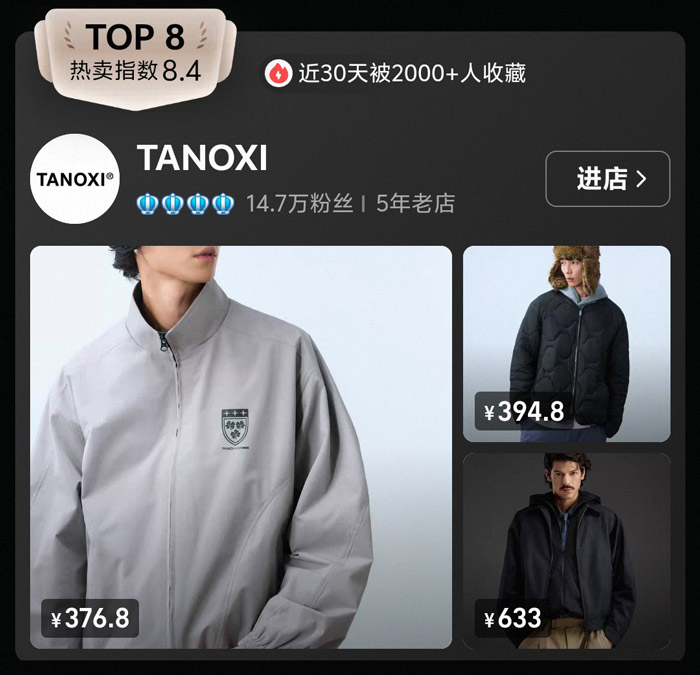Open the grey jacket priced ¥376.8

click(240, 446)
